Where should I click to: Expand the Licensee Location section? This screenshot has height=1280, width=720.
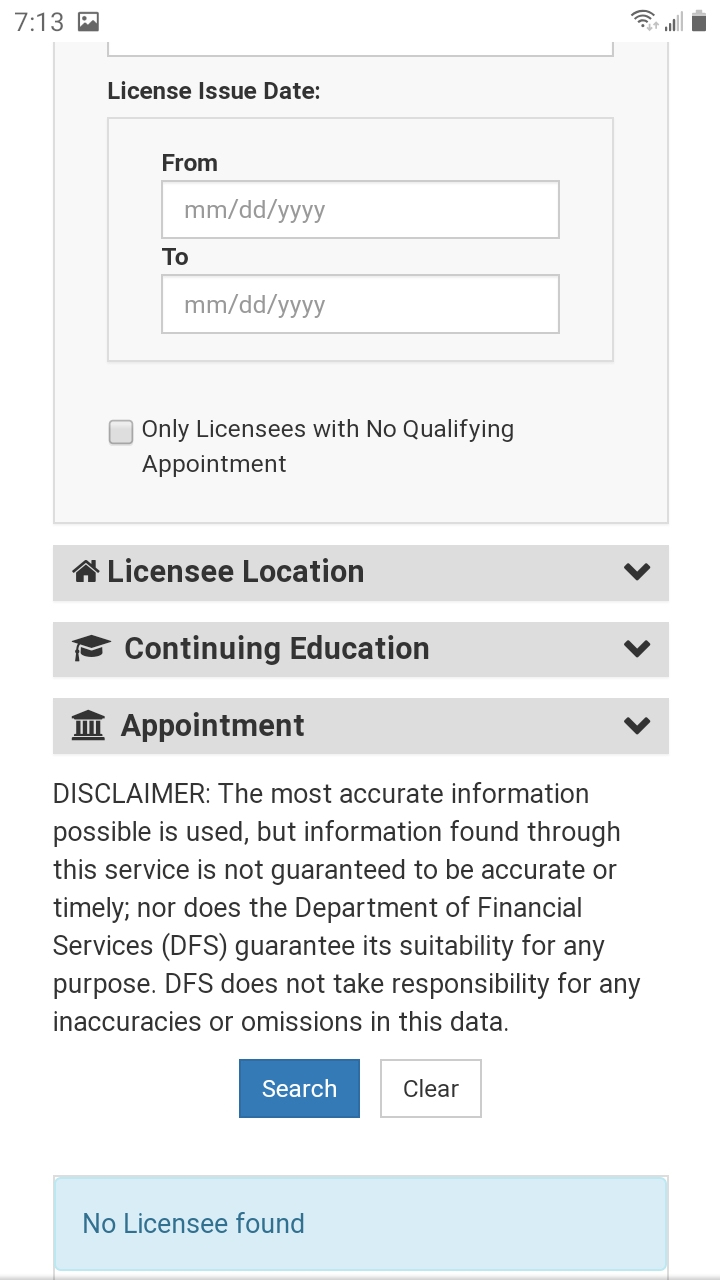click(360, 572)
